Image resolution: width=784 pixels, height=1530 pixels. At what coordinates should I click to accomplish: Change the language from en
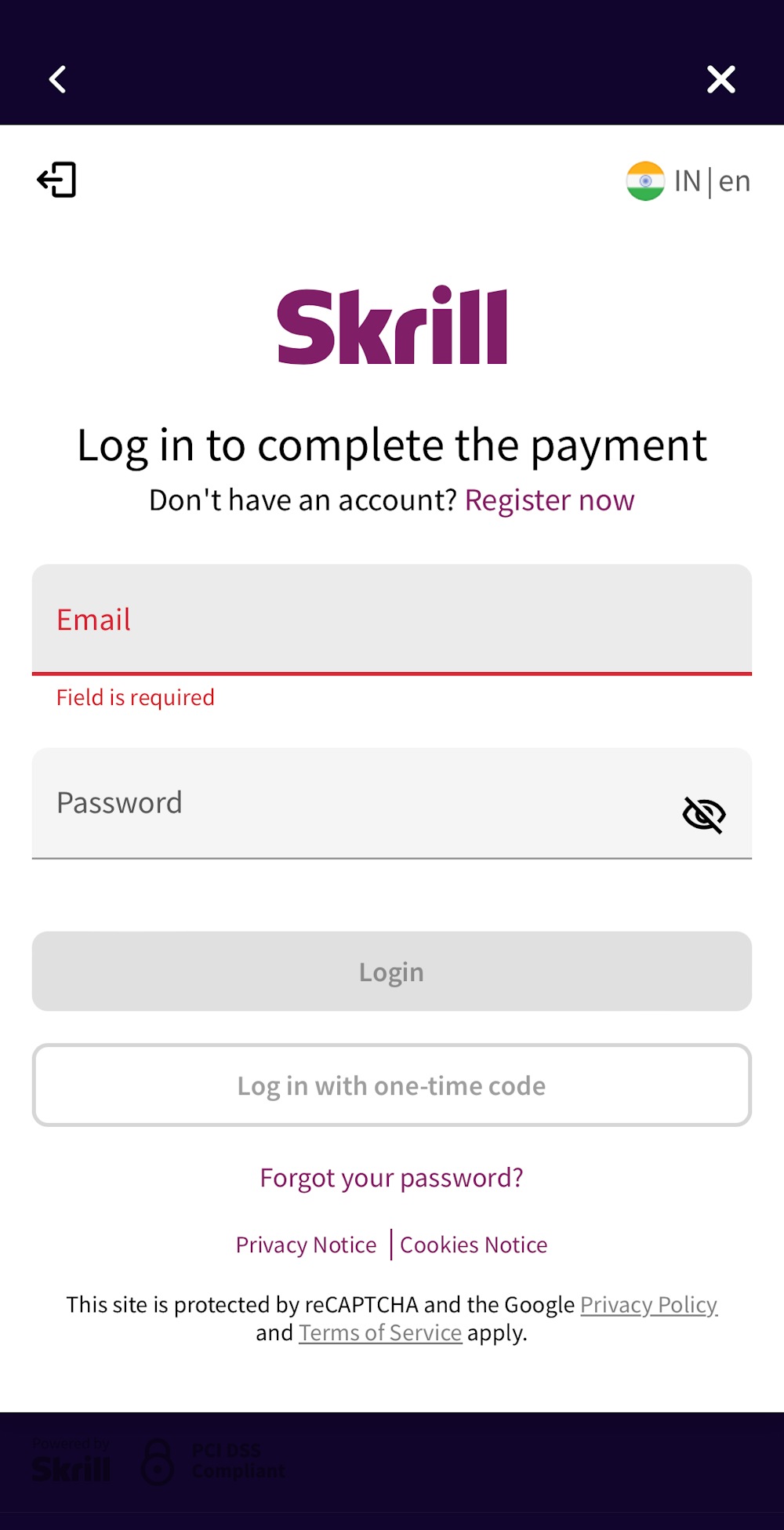(734, 180)
